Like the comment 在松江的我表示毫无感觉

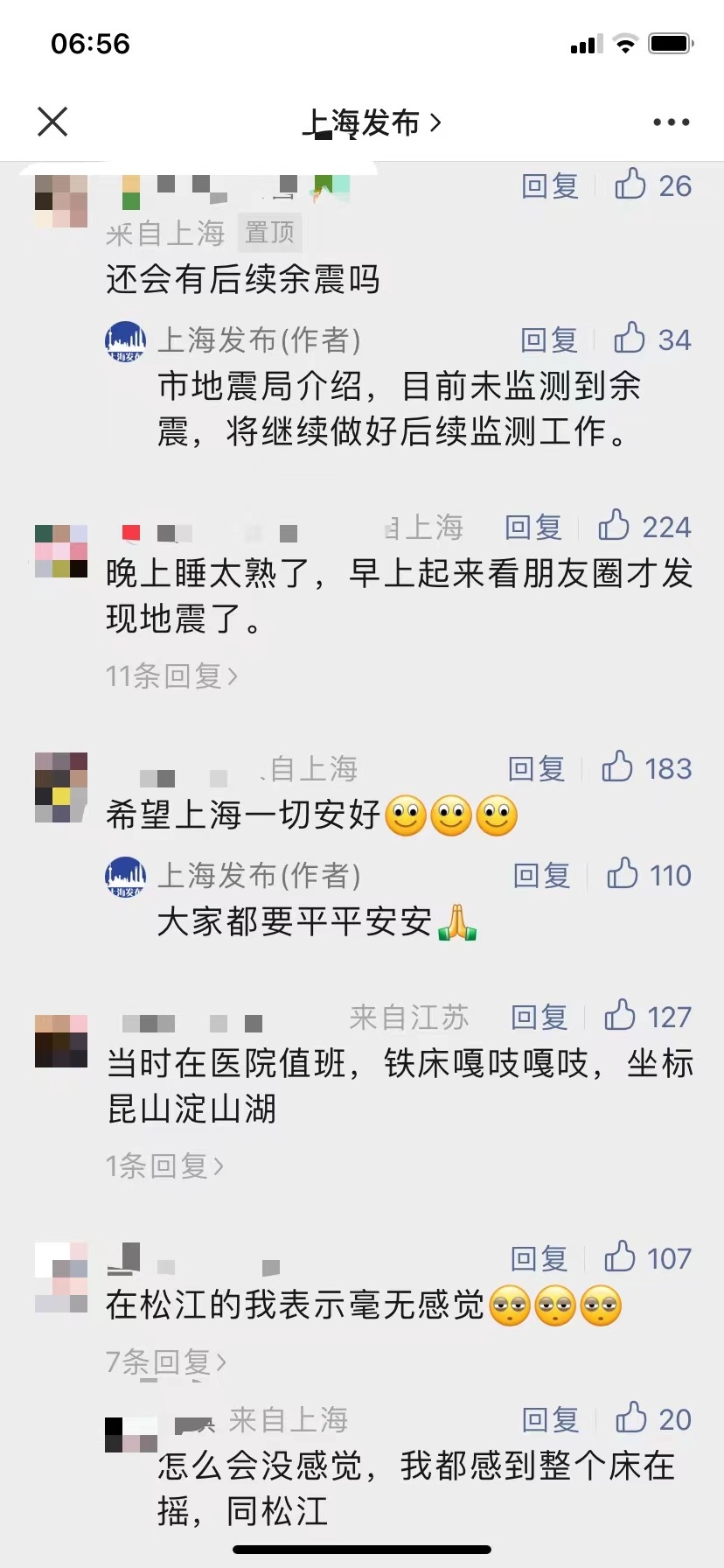tap(647, 1258)
